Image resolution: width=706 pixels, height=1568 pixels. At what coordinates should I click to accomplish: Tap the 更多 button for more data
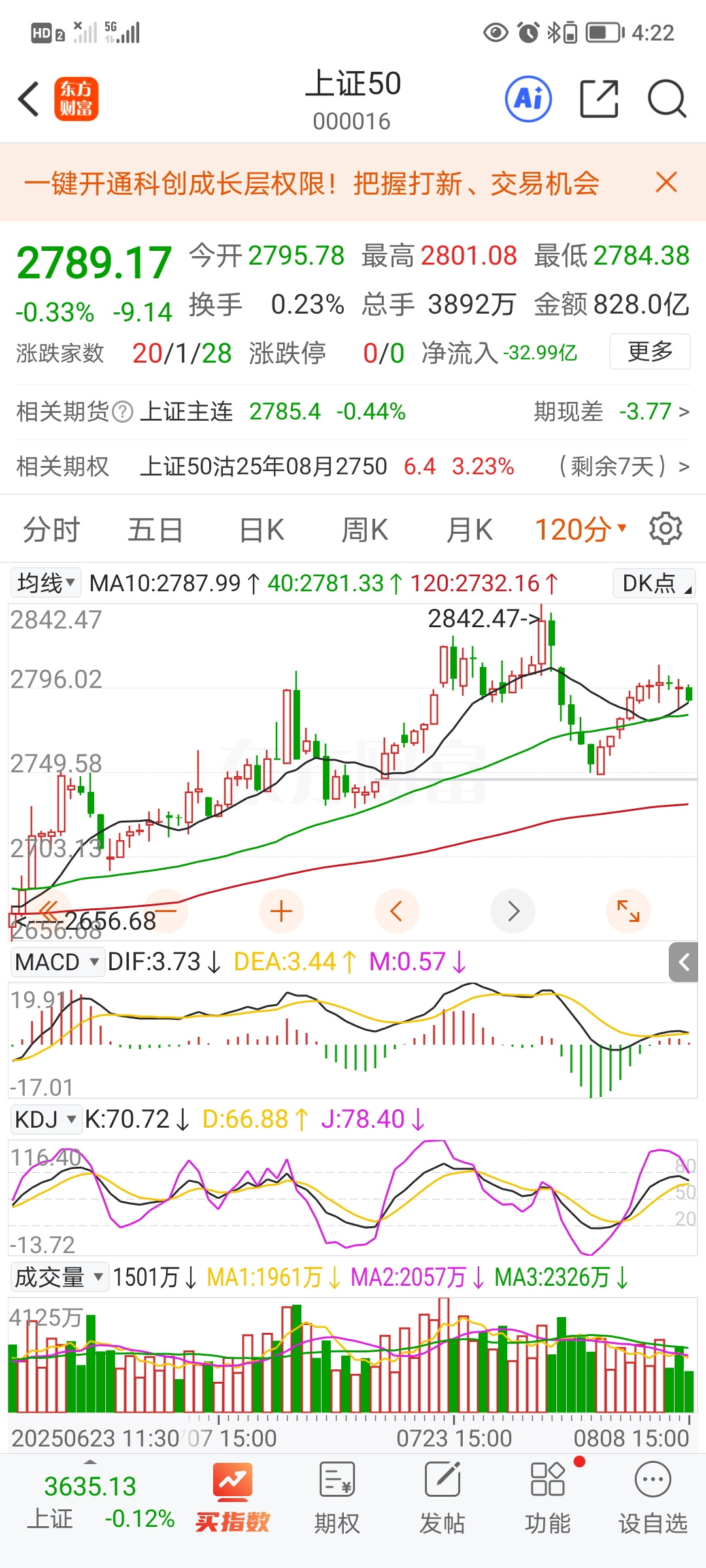650,351
